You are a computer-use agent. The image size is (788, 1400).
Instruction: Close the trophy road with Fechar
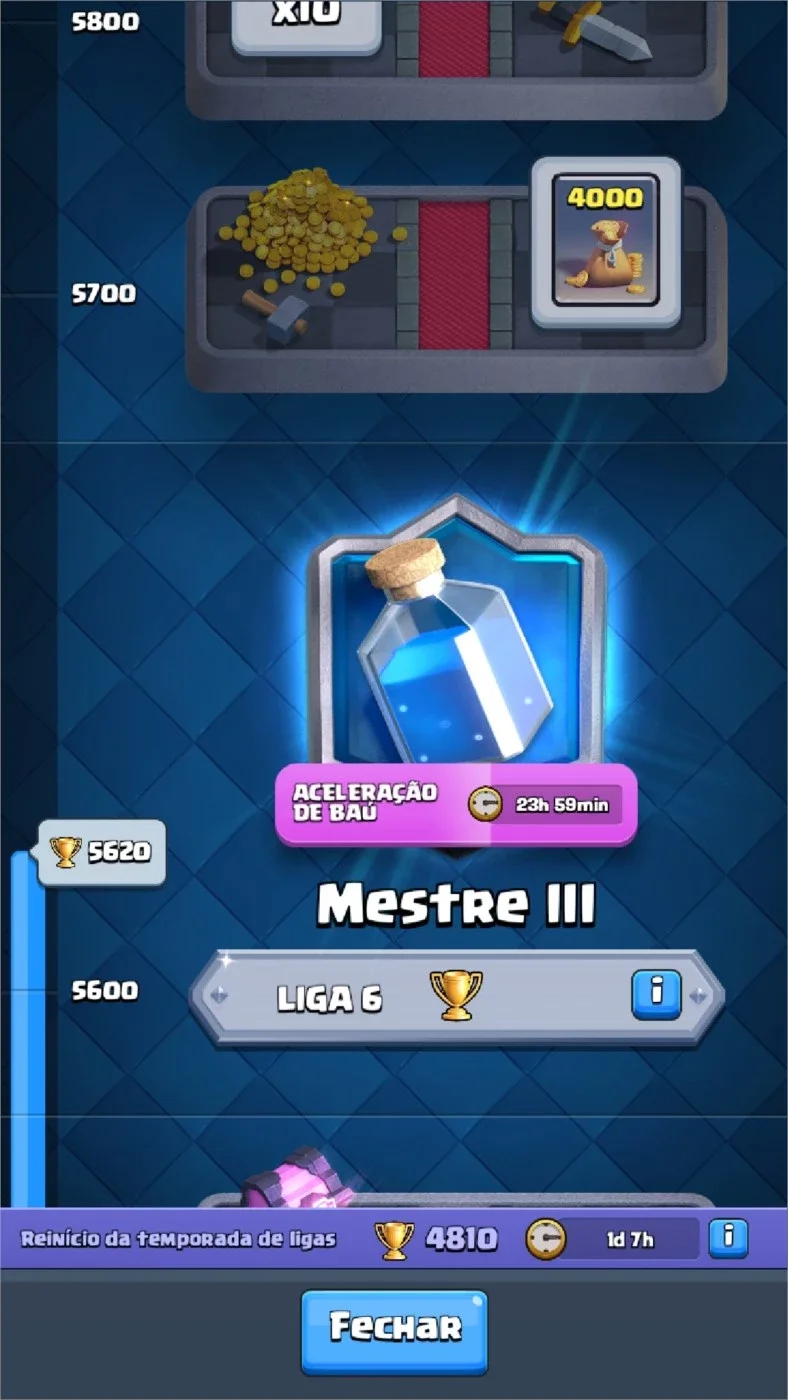394,1330
